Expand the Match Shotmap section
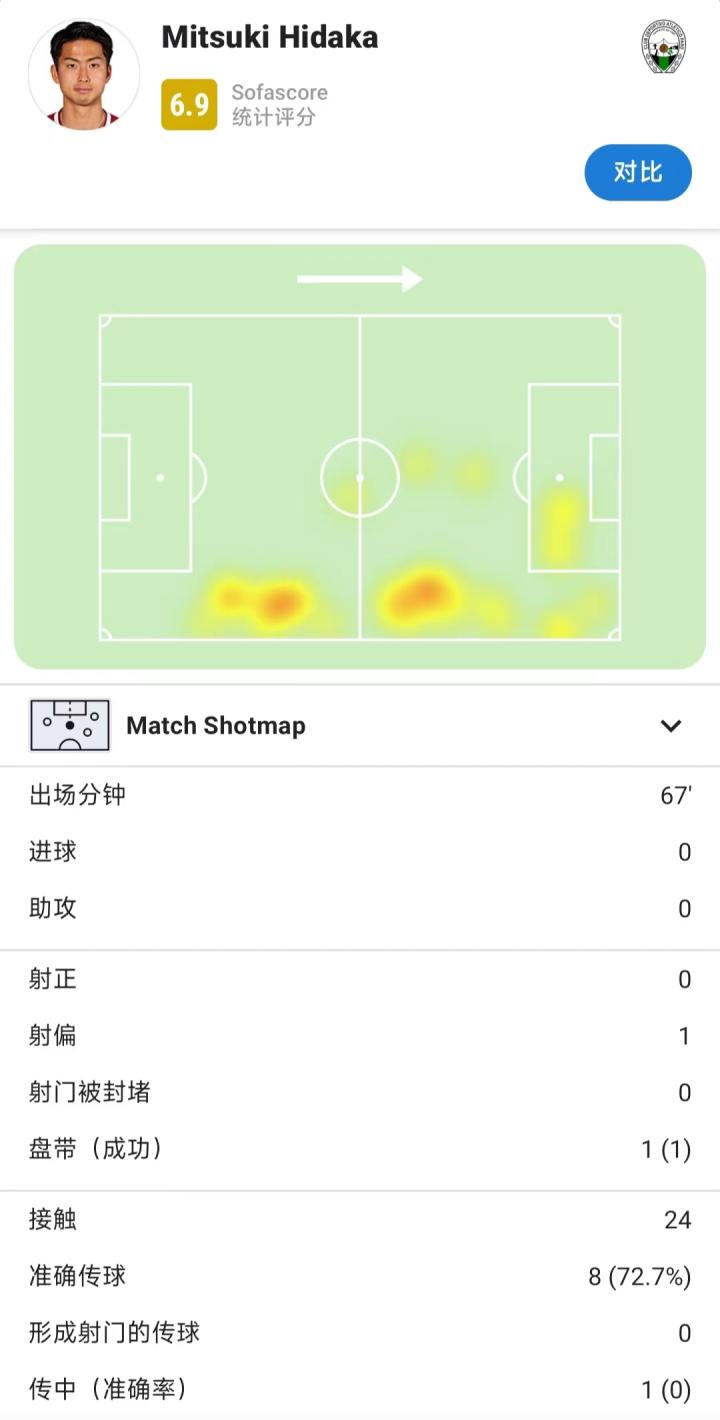Screen dimensions: 720x1420 670,726
